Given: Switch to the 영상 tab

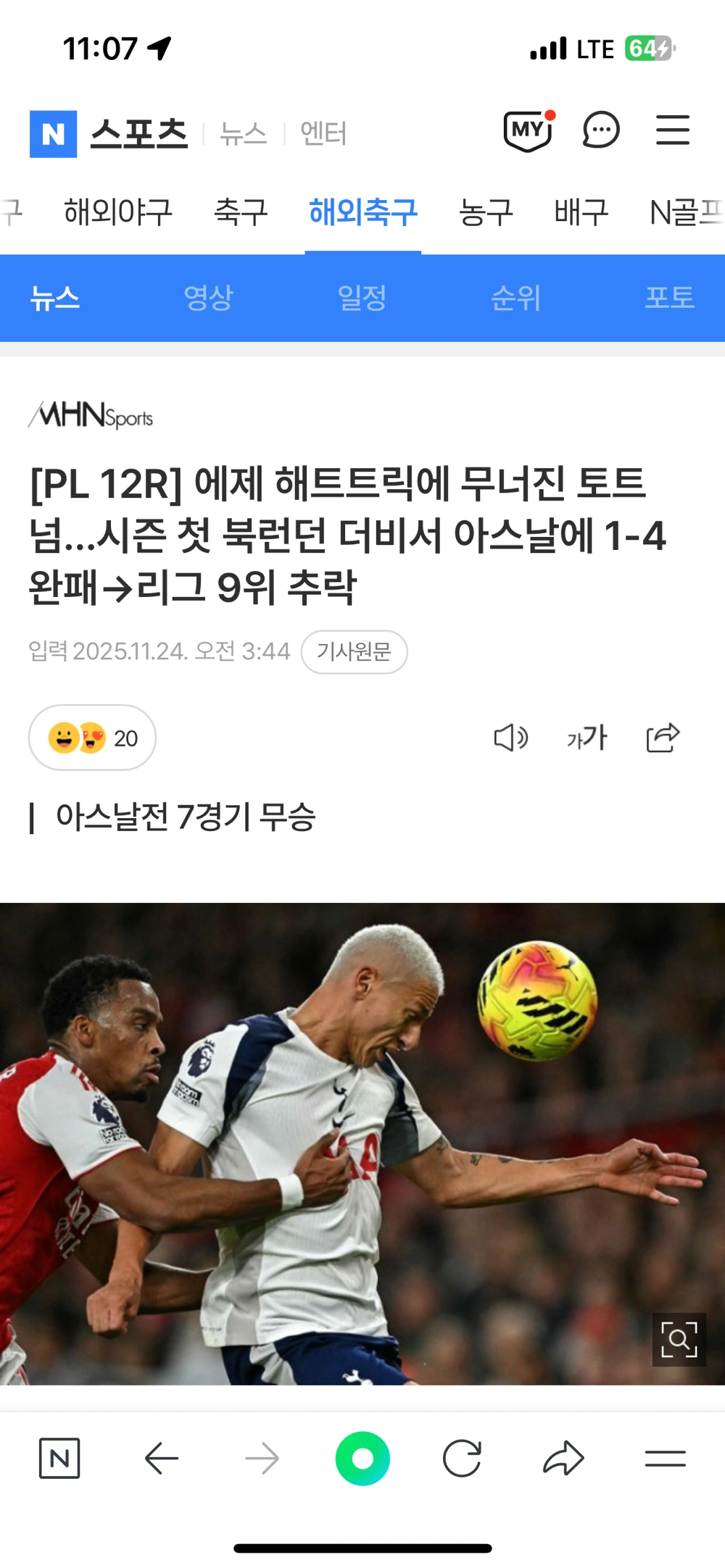Looking at the screenshot, I should [208, 298].
